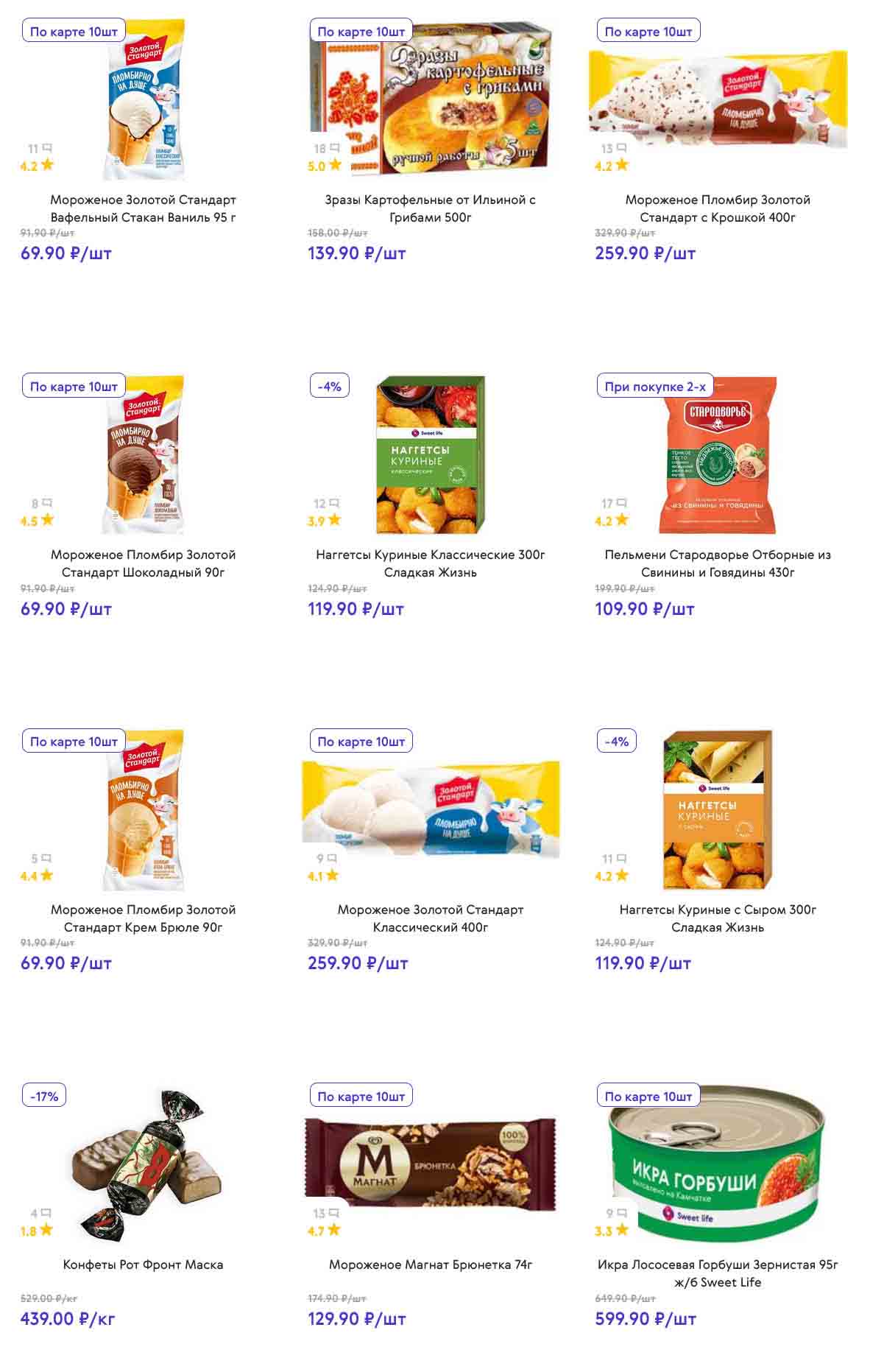
Task: Open Пломбир Золотой Стандарт Крем Брюле 90г
Action: pyautogui.click(x=143, y=918)
